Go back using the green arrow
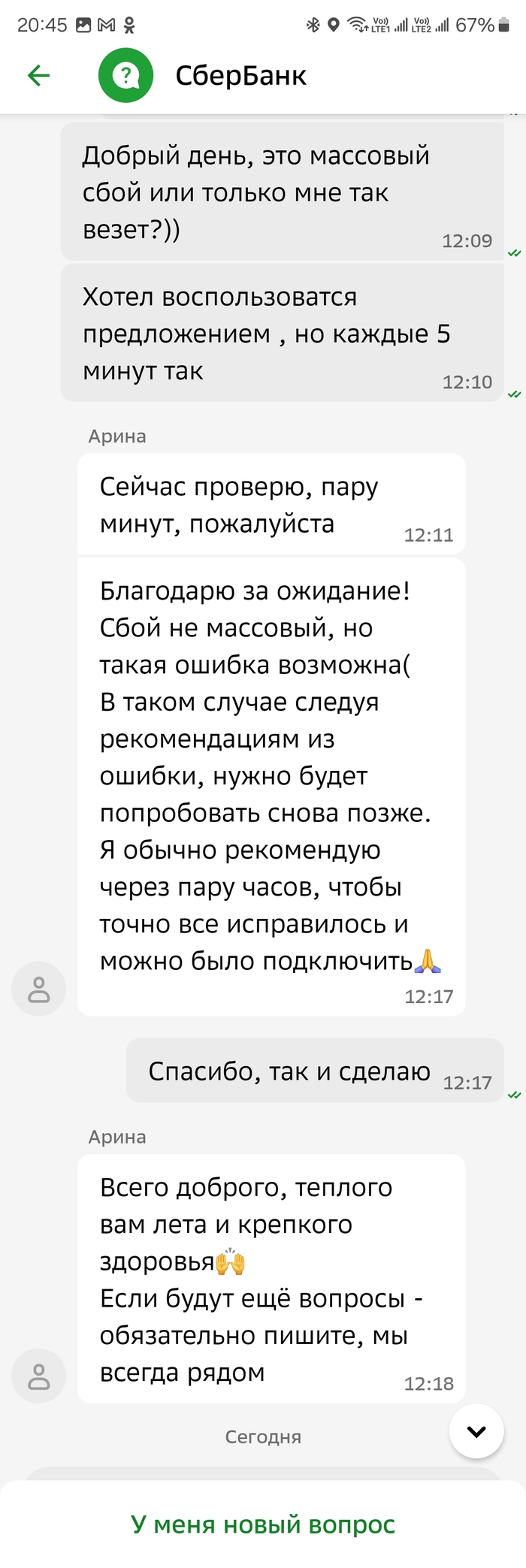This screenshot has width=526, height=1568. coord(38,75)
